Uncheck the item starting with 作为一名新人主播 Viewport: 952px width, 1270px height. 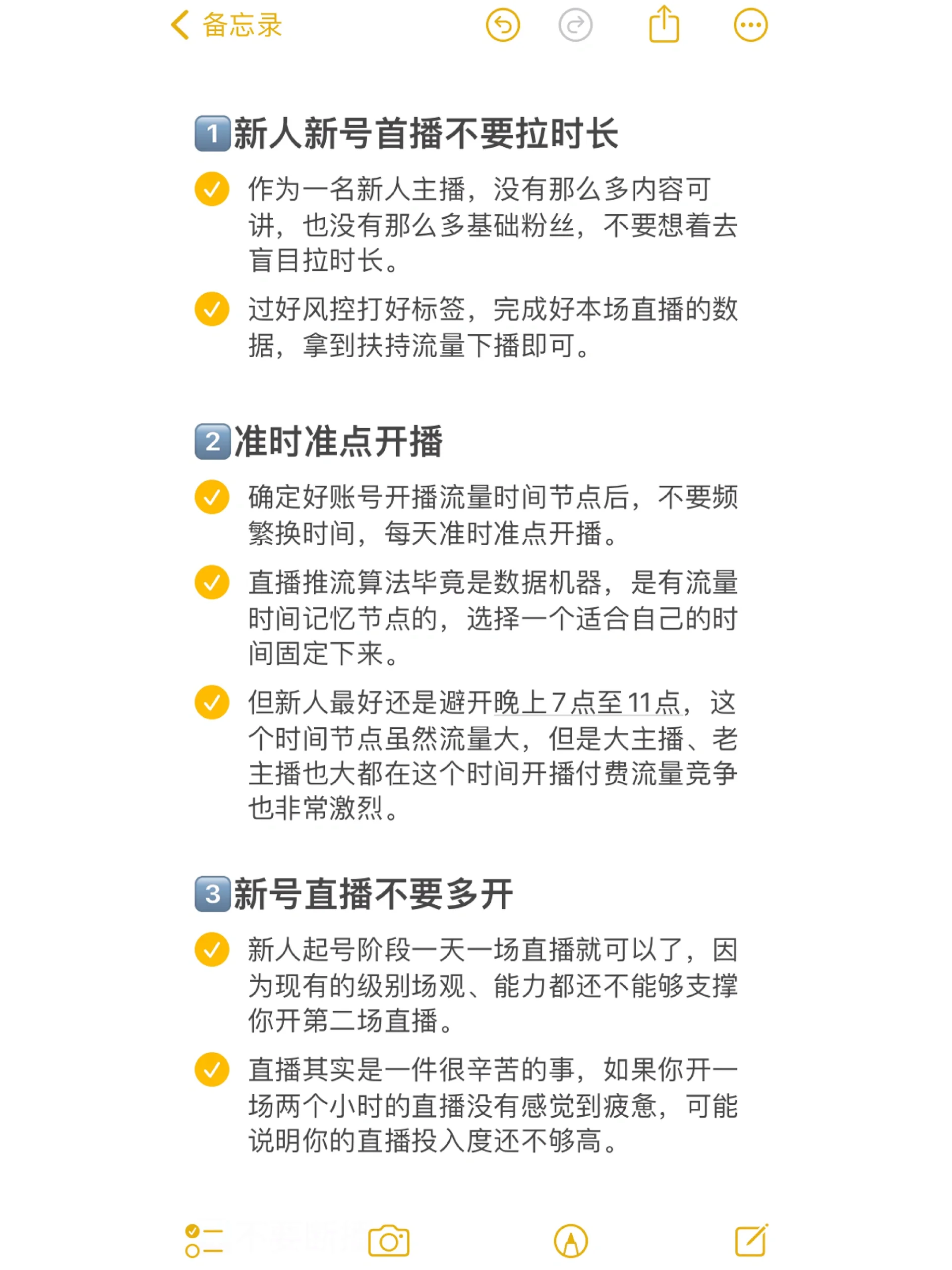click(x=212, y=189)
